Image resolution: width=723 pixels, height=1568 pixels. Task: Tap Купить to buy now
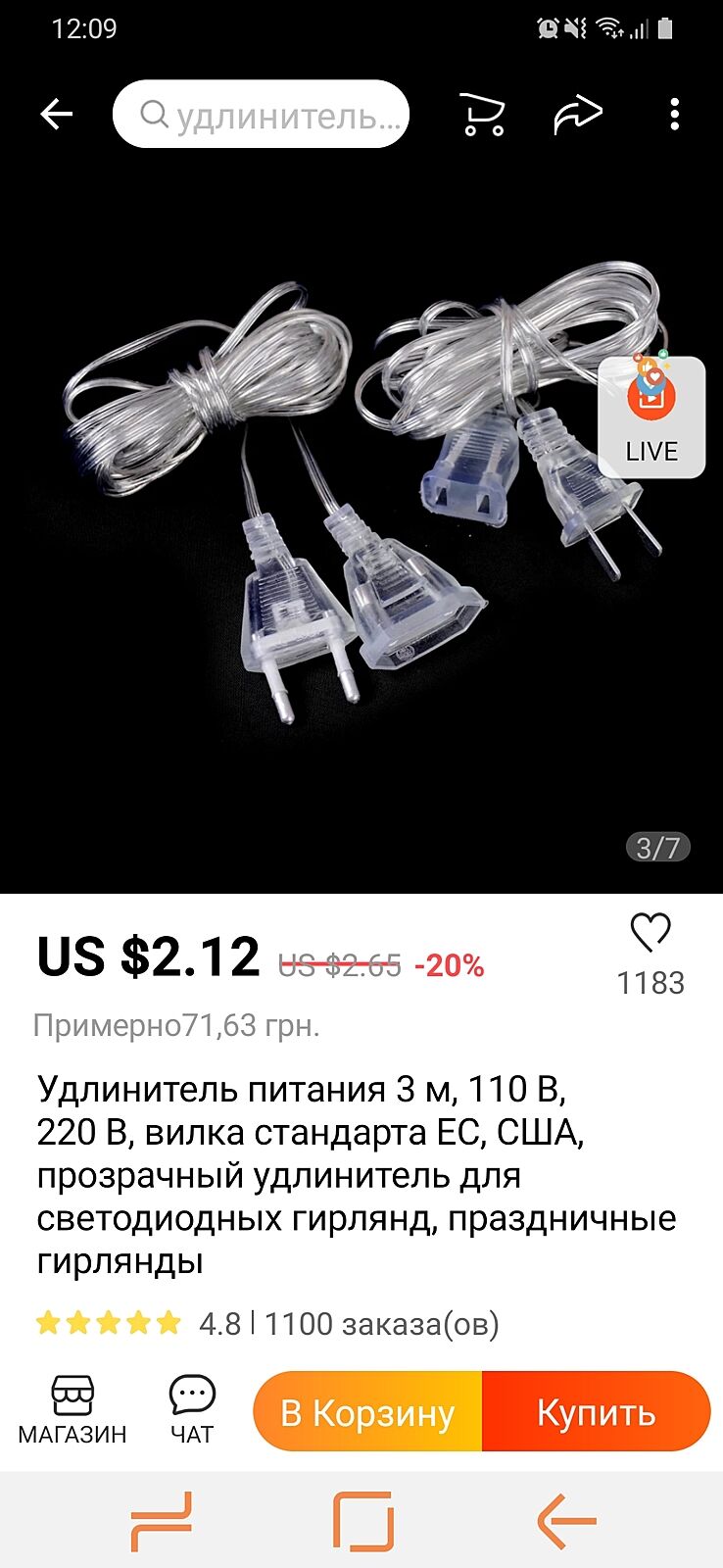[596, 1412]
